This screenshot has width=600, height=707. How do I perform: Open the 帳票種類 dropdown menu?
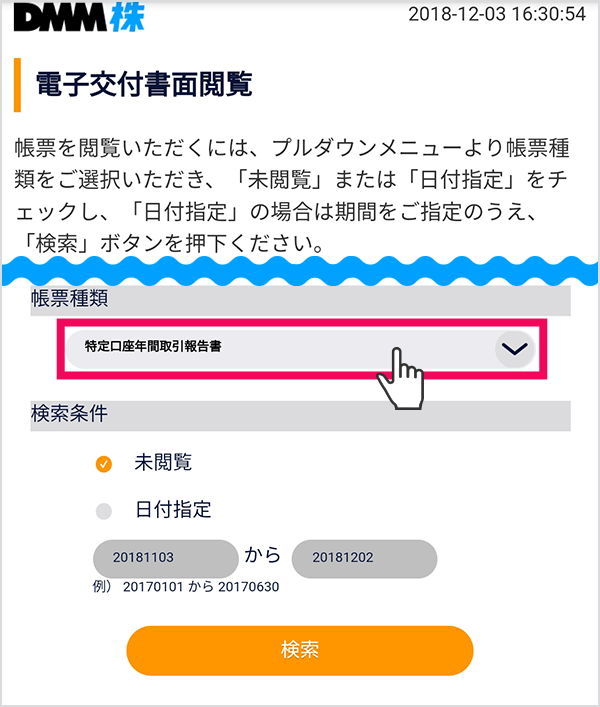click(x=300, y=349)
